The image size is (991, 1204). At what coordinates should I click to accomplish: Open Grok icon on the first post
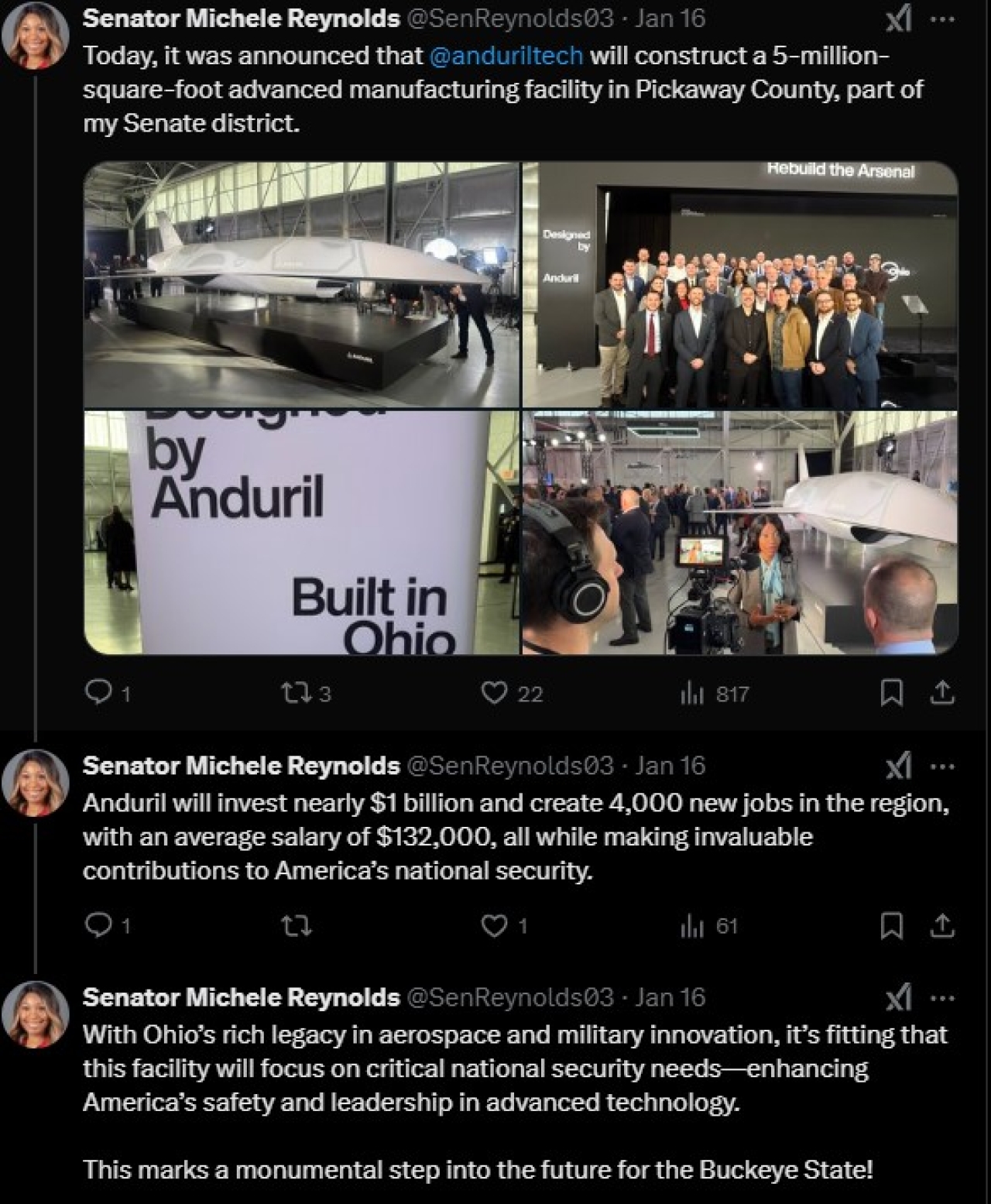[898, 19]
